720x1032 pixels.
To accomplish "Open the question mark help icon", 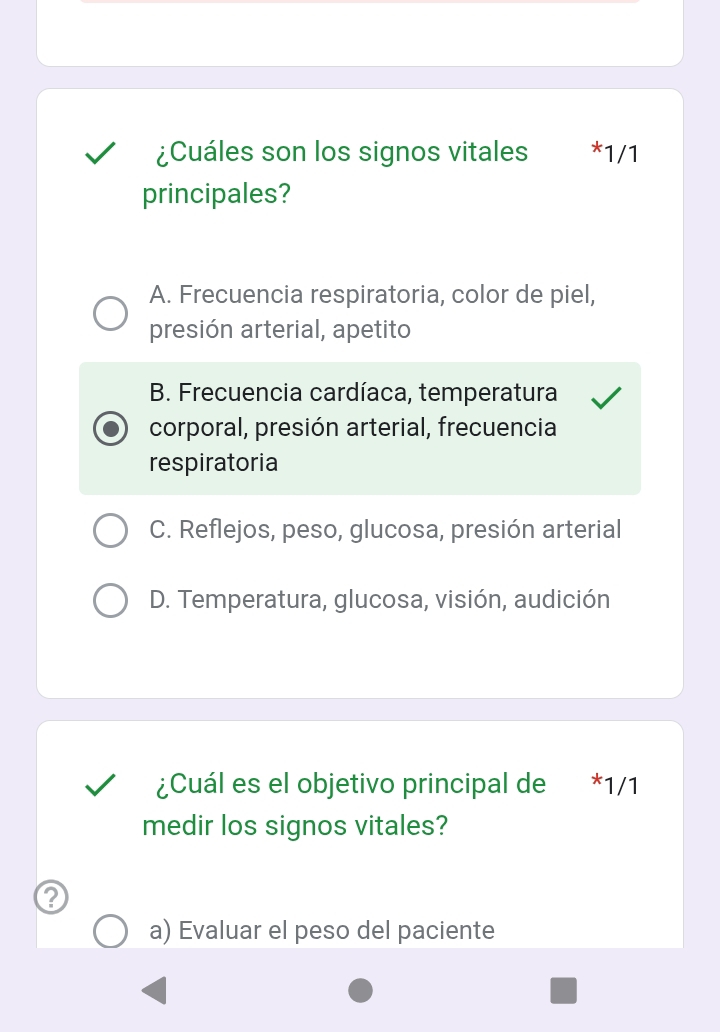I will click(51, 896).
